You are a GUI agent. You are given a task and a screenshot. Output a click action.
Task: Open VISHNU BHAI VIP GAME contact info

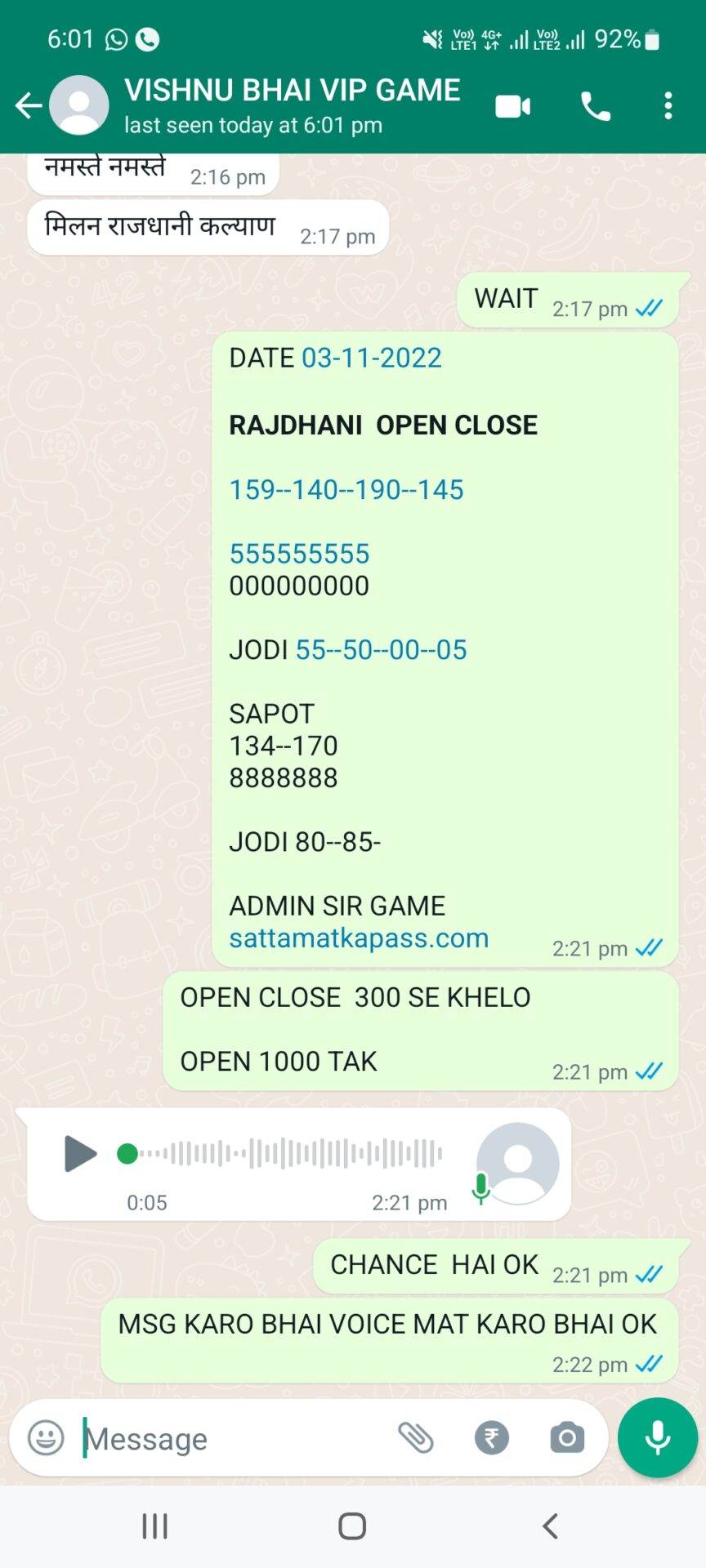[293, 106]
